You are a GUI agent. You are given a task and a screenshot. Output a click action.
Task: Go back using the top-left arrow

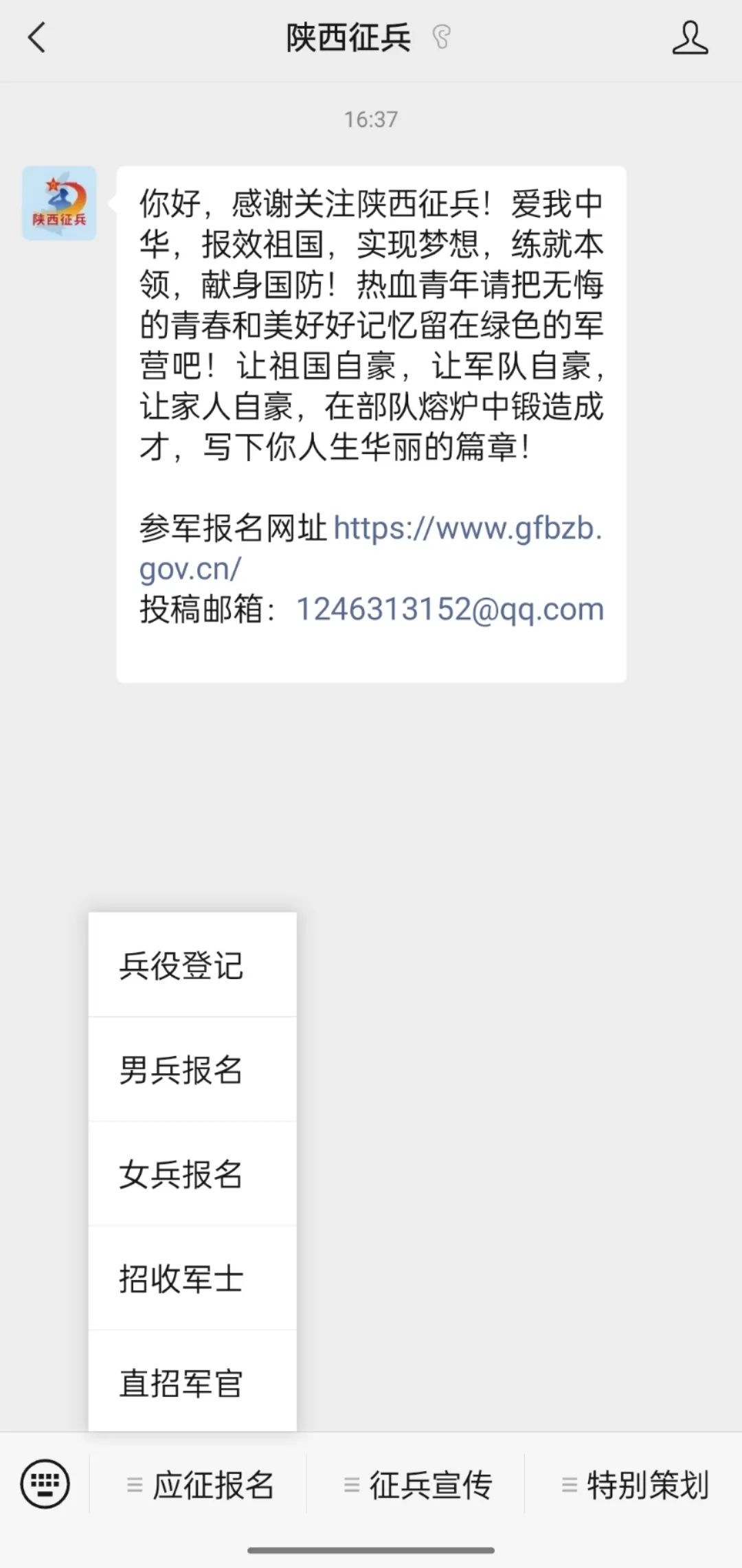tap(36, 37)
